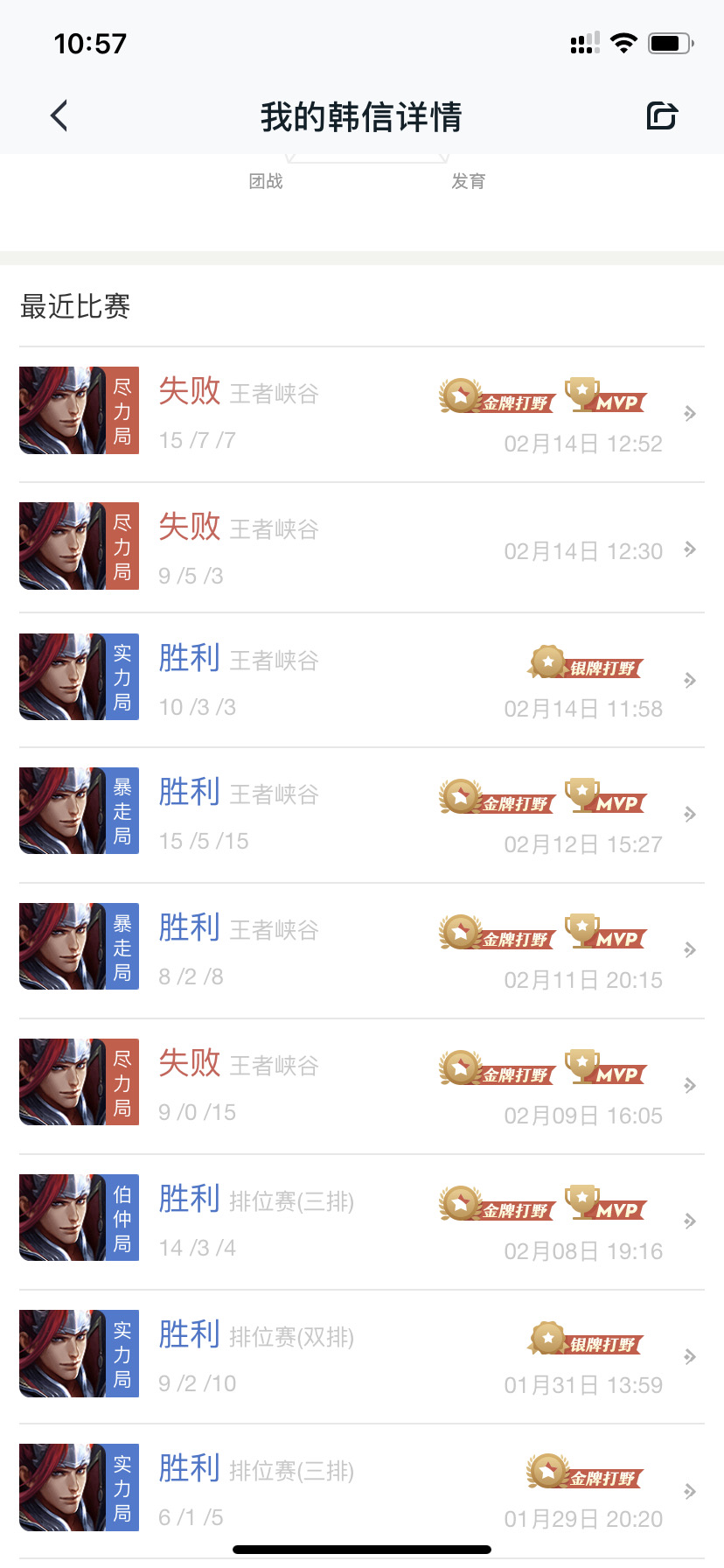Image resolution: width=724 pixels, height=1568 pixels.
Task: Open the 9/0/15 match on 02月09日
Action: [x=362, y=1087]
